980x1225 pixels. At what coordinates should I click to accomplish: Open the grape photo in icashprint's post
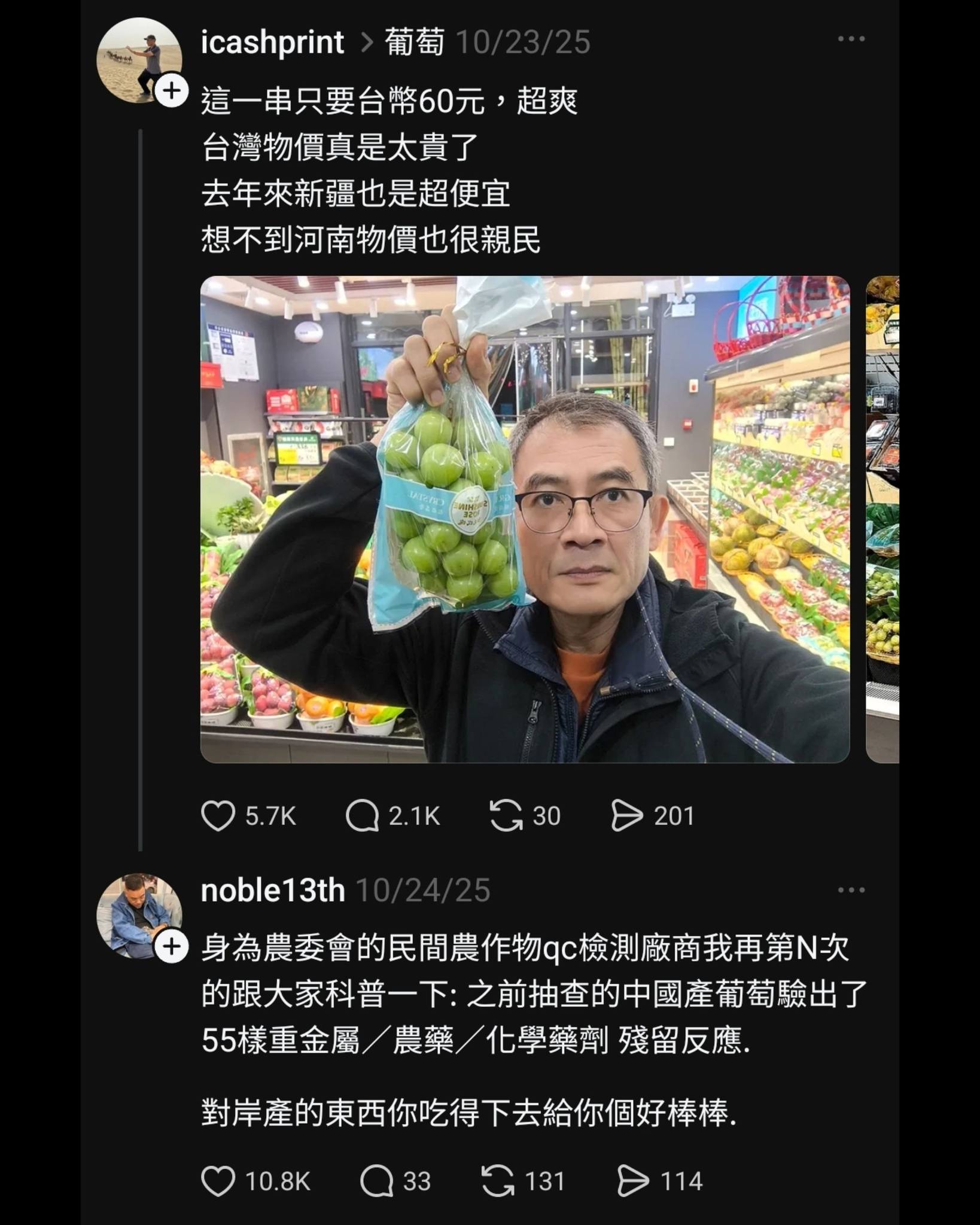(525, 519)
